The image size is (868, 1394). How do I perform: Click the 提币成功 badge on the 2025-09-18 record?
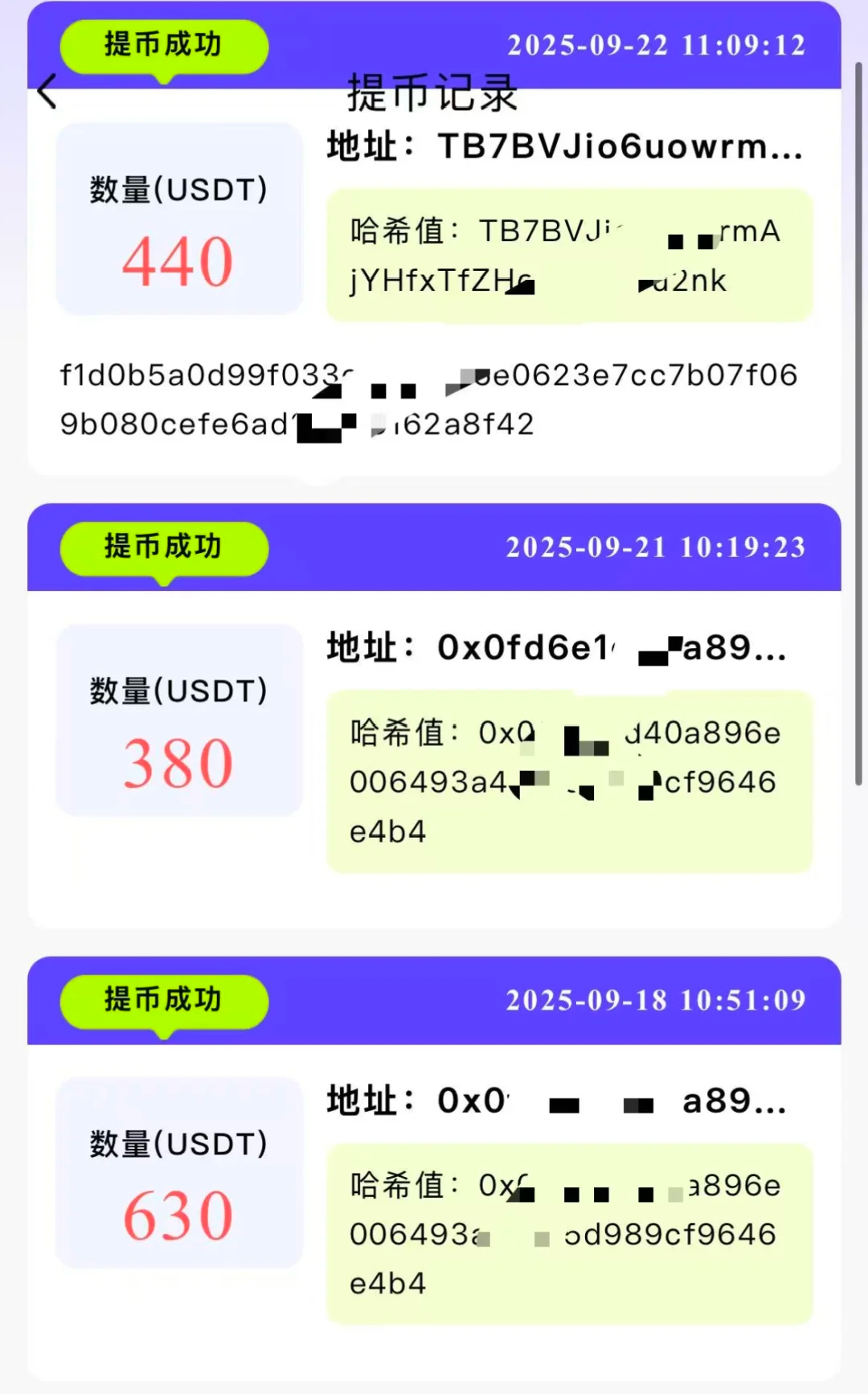(x=164, y=1000)
